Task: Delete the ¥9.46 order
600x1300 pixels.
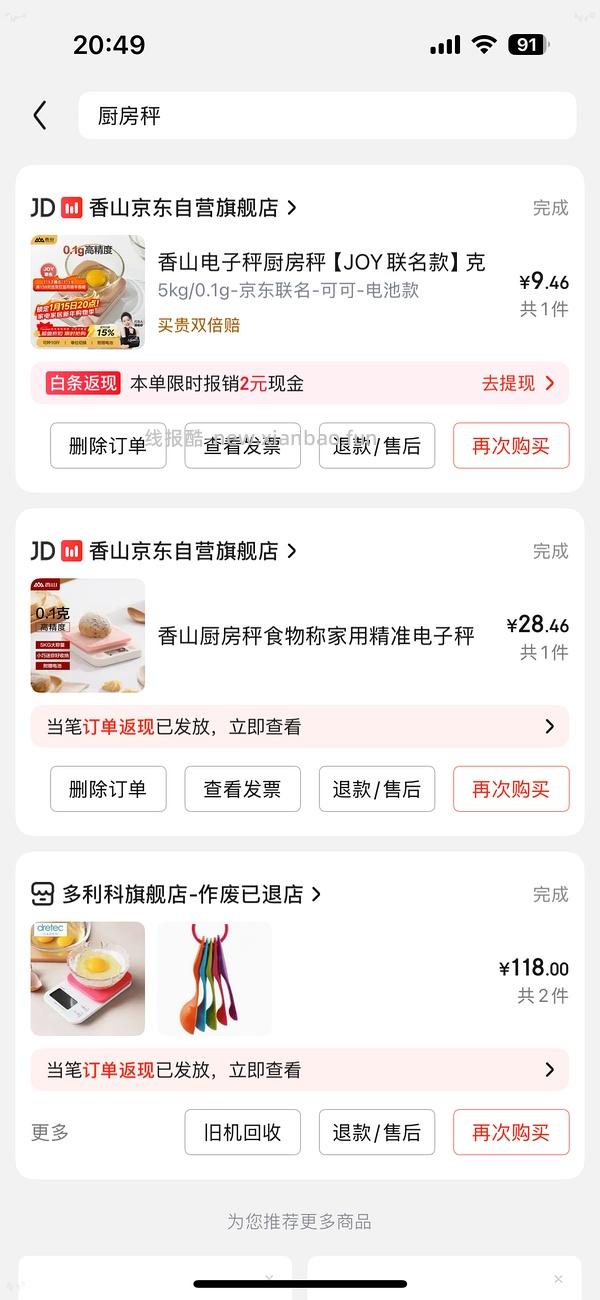Action: pyautogui.click(x=108, y=446)
